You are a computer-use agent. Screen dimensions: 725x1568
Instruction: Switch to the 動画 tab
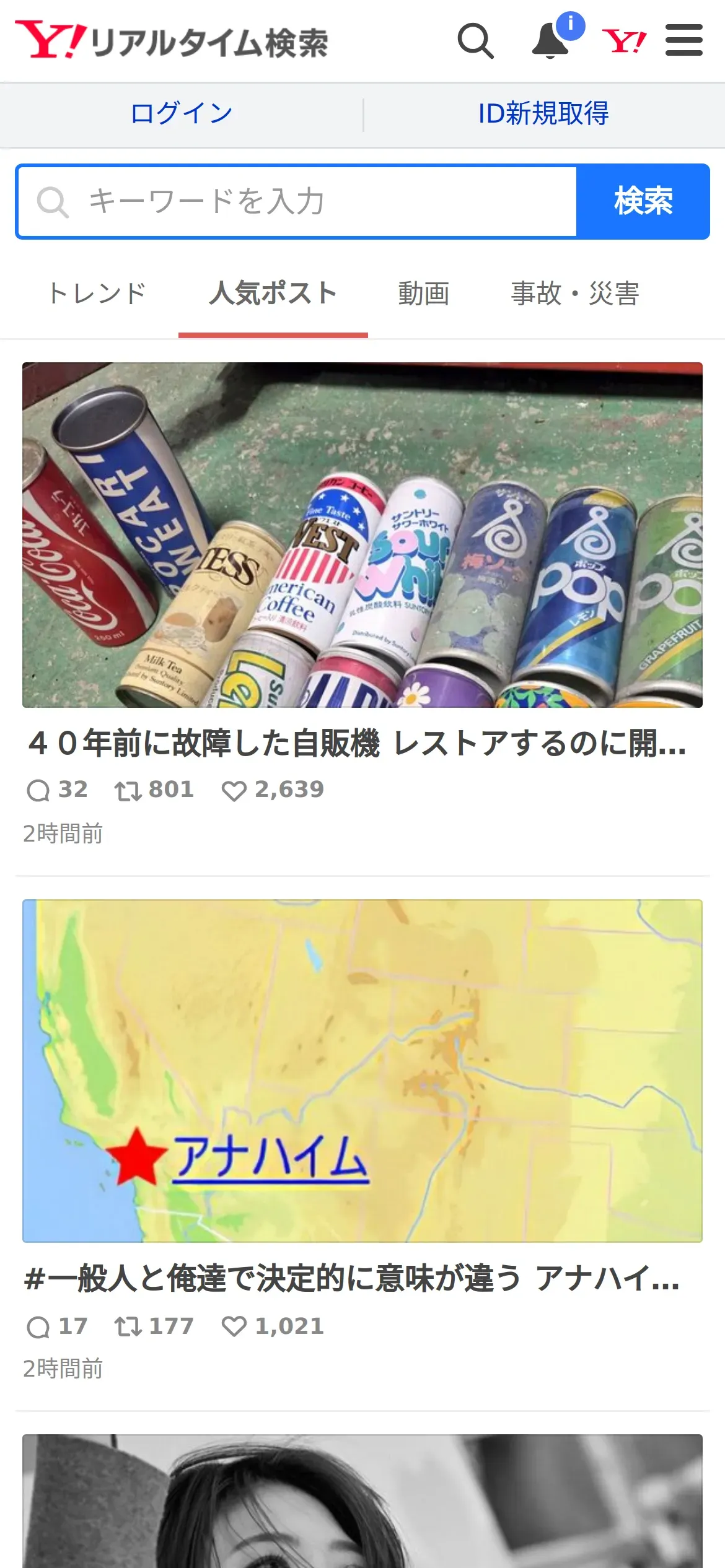tap(424, 294)
